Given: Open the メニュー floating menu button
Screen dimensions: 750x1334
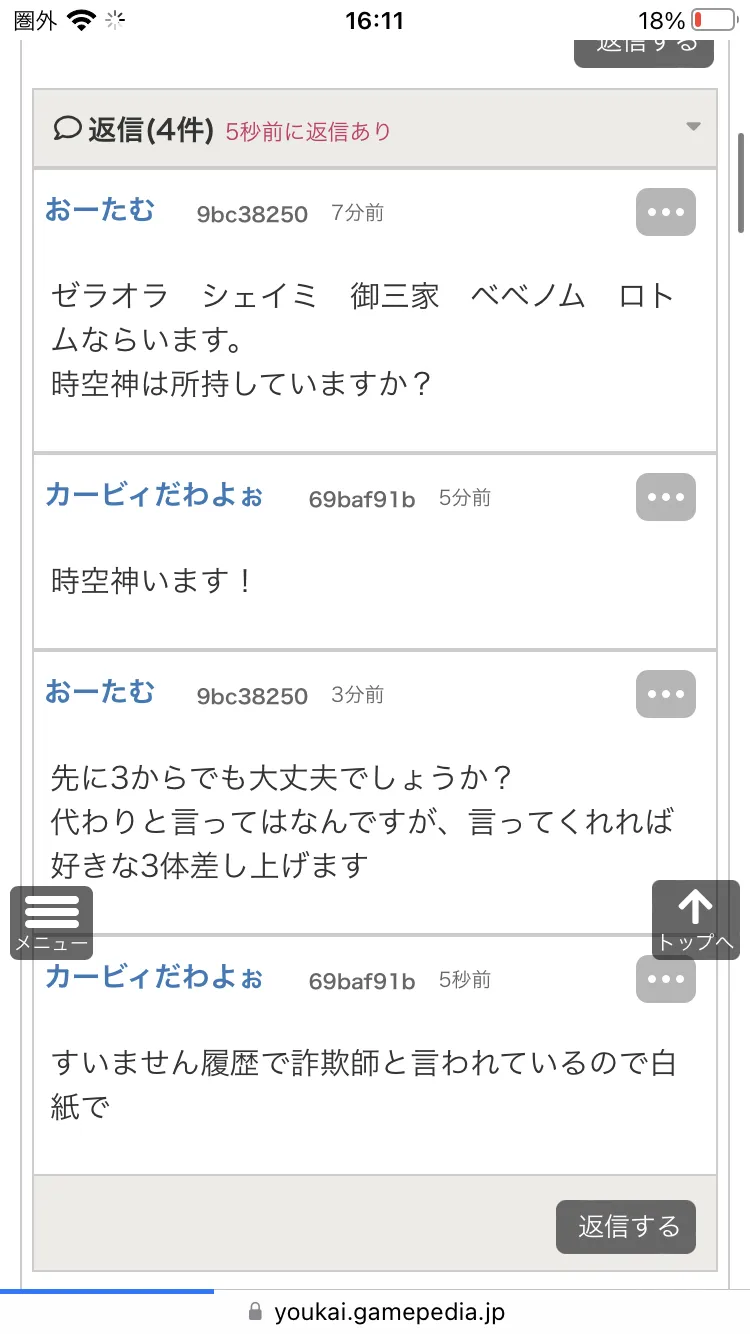Looking at the screenshot, I should pos(51,923).
